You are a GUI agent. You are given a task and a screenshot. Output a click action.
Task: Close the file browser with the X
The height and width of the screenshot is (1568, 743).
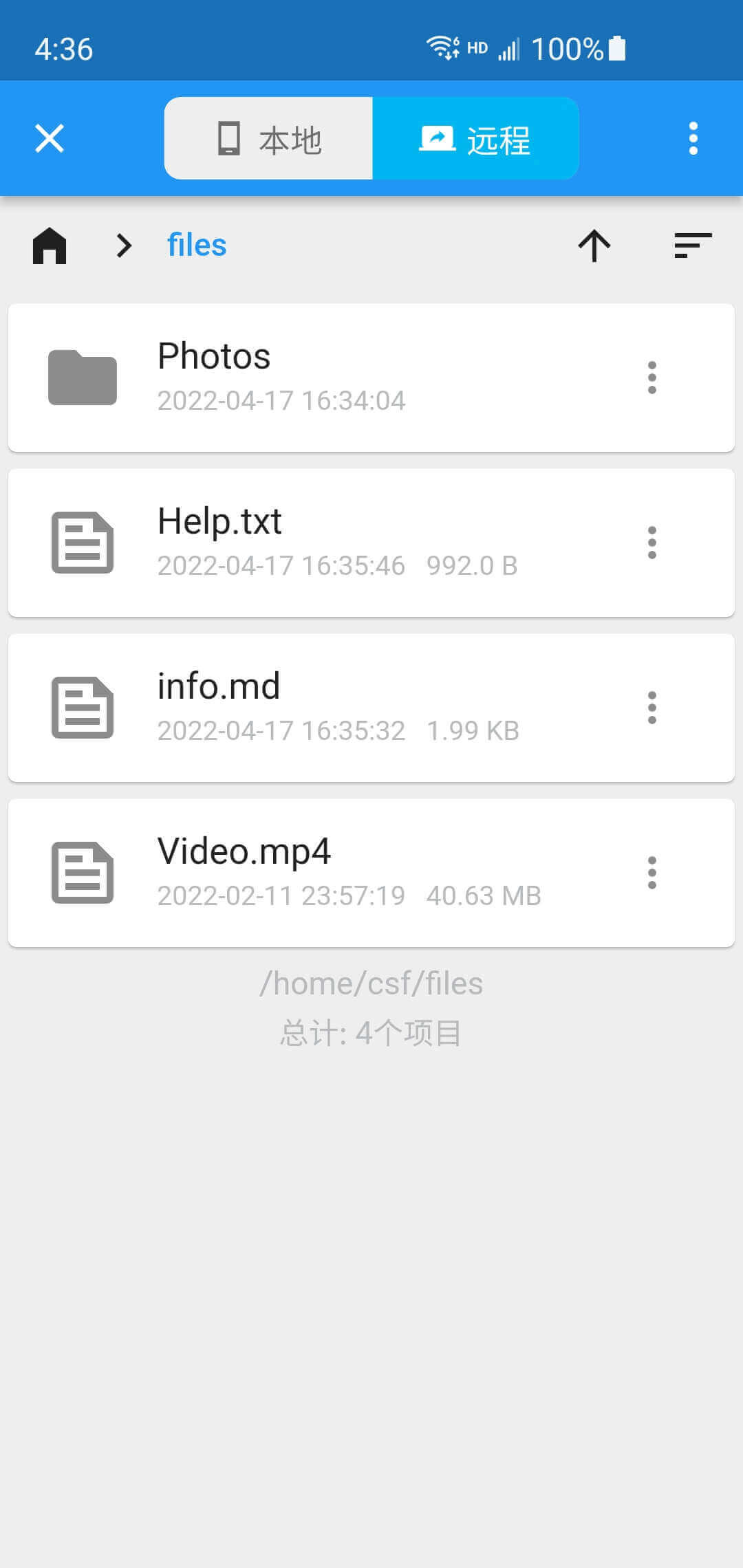[50, 138]
